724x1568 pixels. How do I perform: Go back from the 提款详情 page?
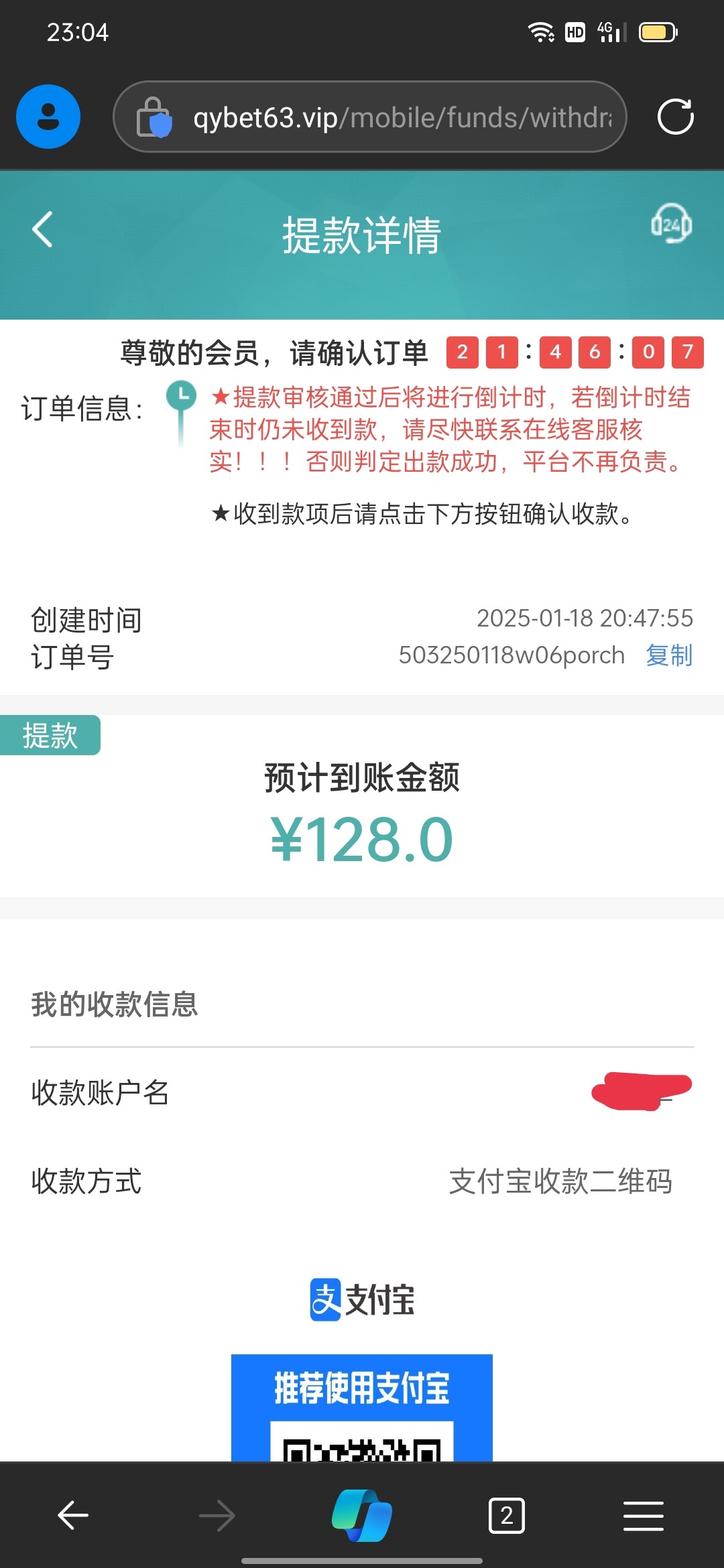point(42,230)
